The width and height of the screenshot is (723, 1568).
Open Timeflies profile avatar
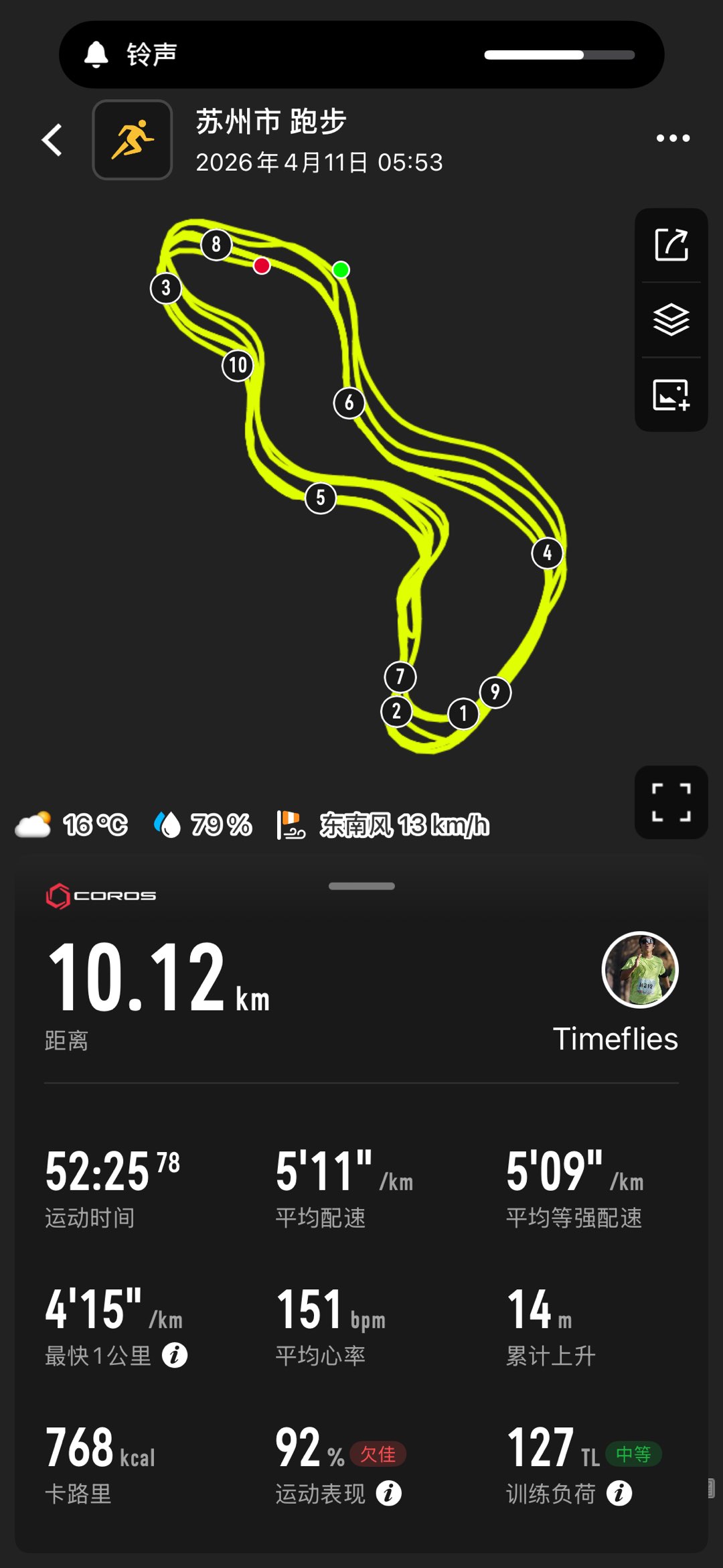coord(640,970)
